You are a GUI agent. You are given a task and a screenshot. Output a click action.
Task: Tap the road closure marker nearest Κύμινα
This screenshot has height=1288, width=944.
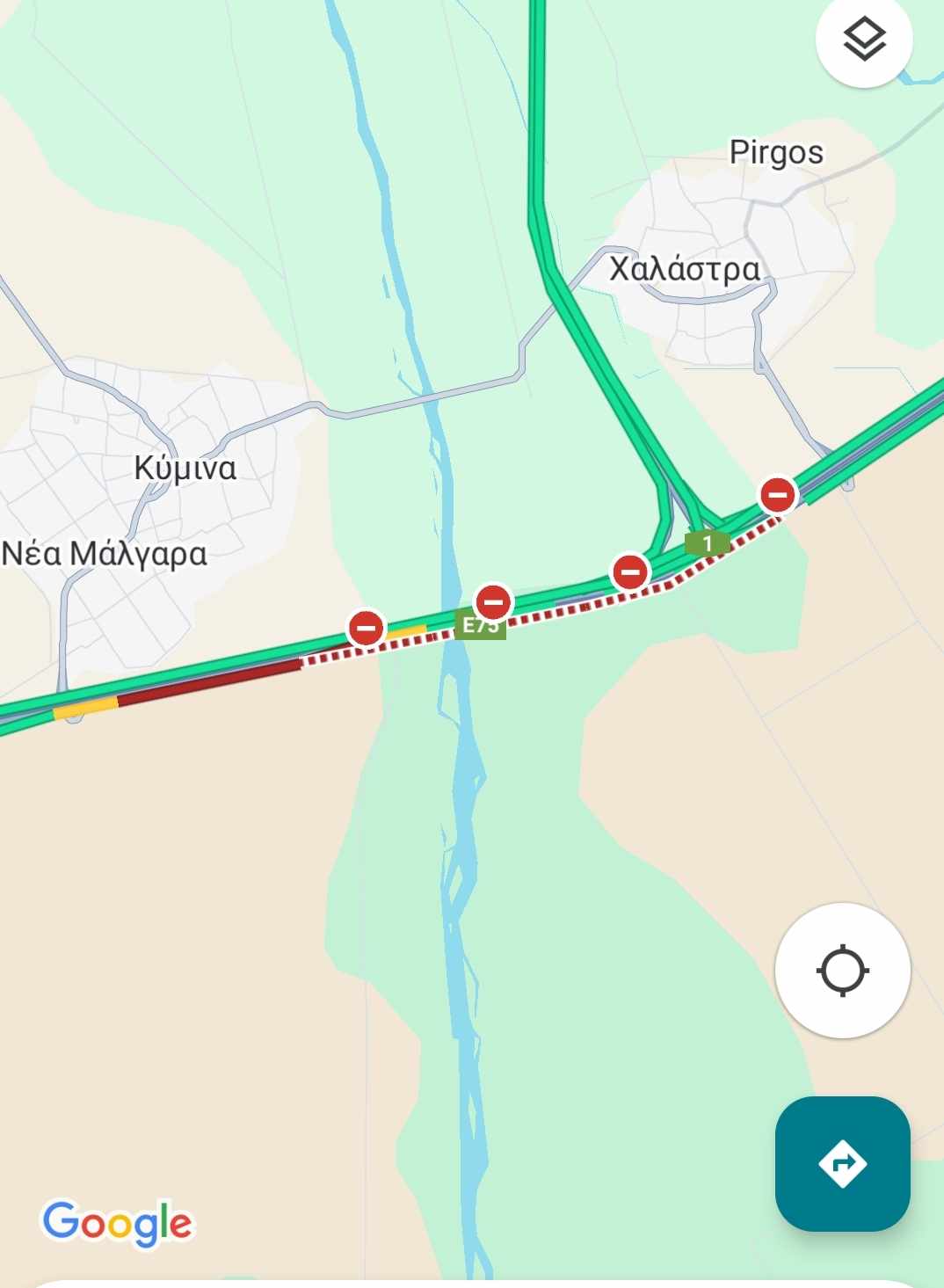pyautogui.click(x=367, y=628)
